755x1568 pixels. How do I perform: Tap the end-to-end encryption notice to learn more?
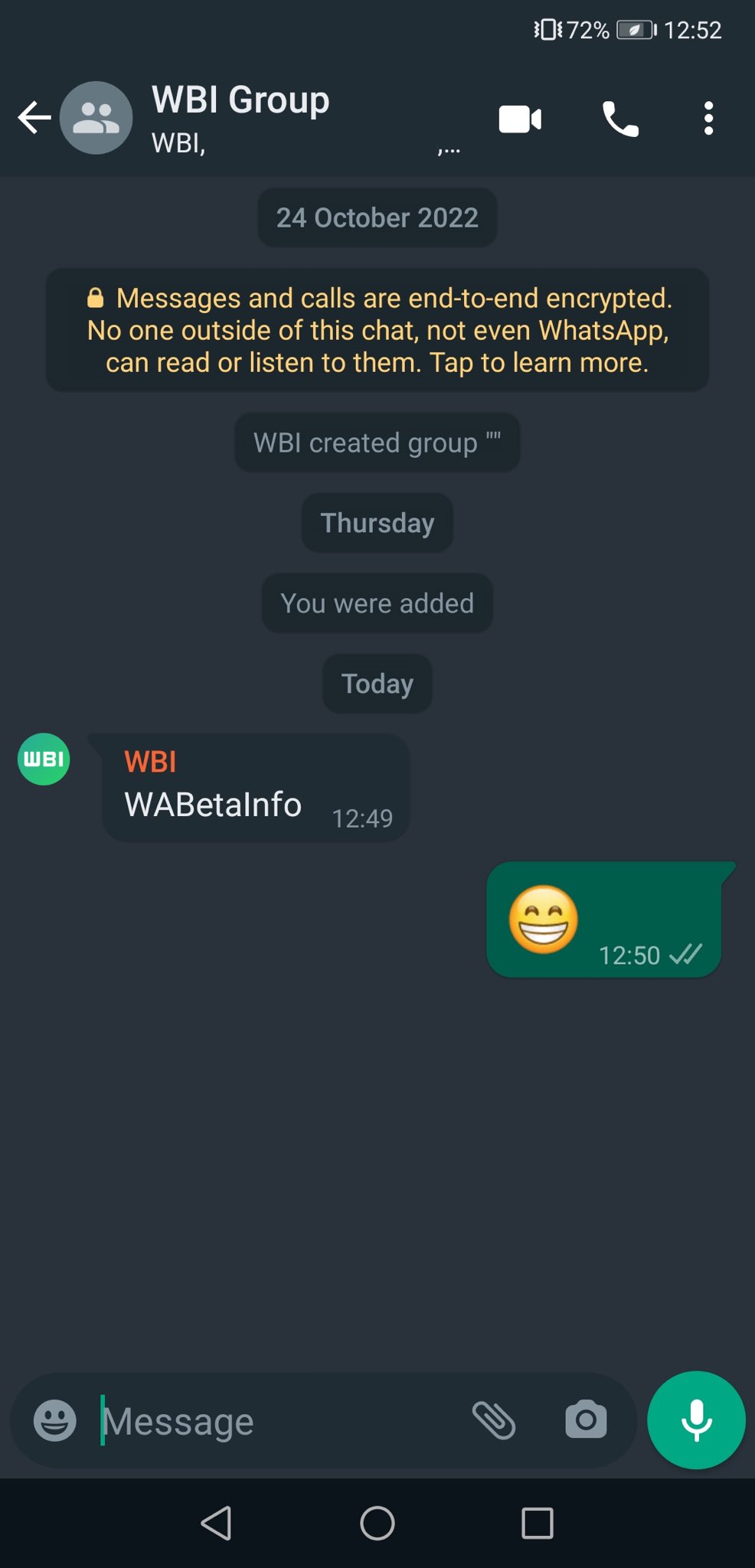377,330
